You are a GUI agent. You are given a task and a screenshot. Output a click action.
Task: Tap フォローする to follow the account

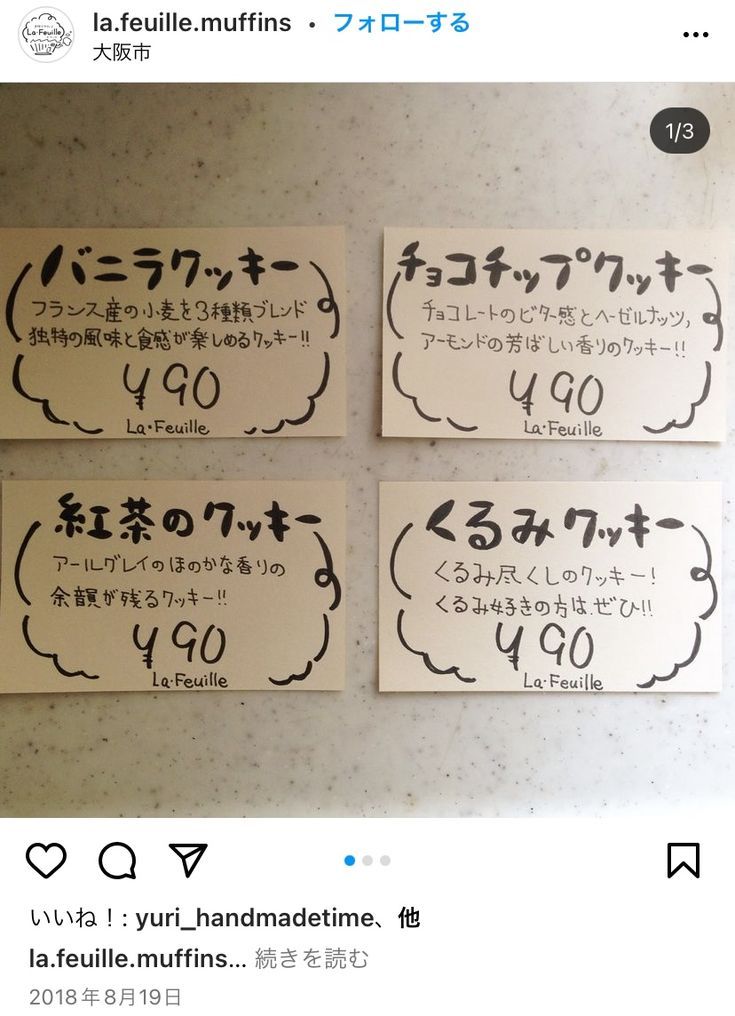click(401, 22)
